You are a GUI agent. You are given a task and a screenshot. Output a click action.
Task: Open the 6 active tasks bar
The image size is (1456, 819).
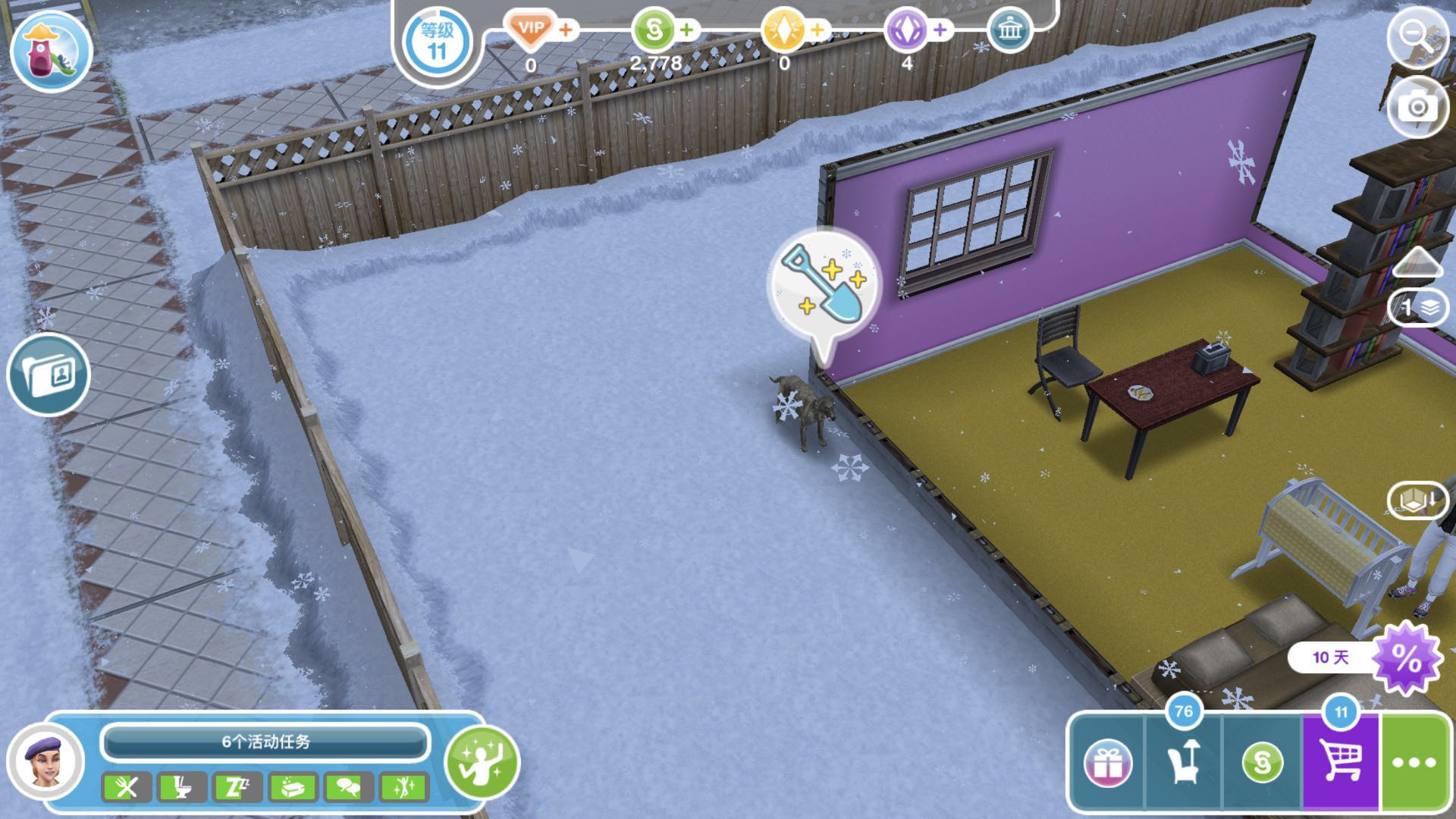265,742
